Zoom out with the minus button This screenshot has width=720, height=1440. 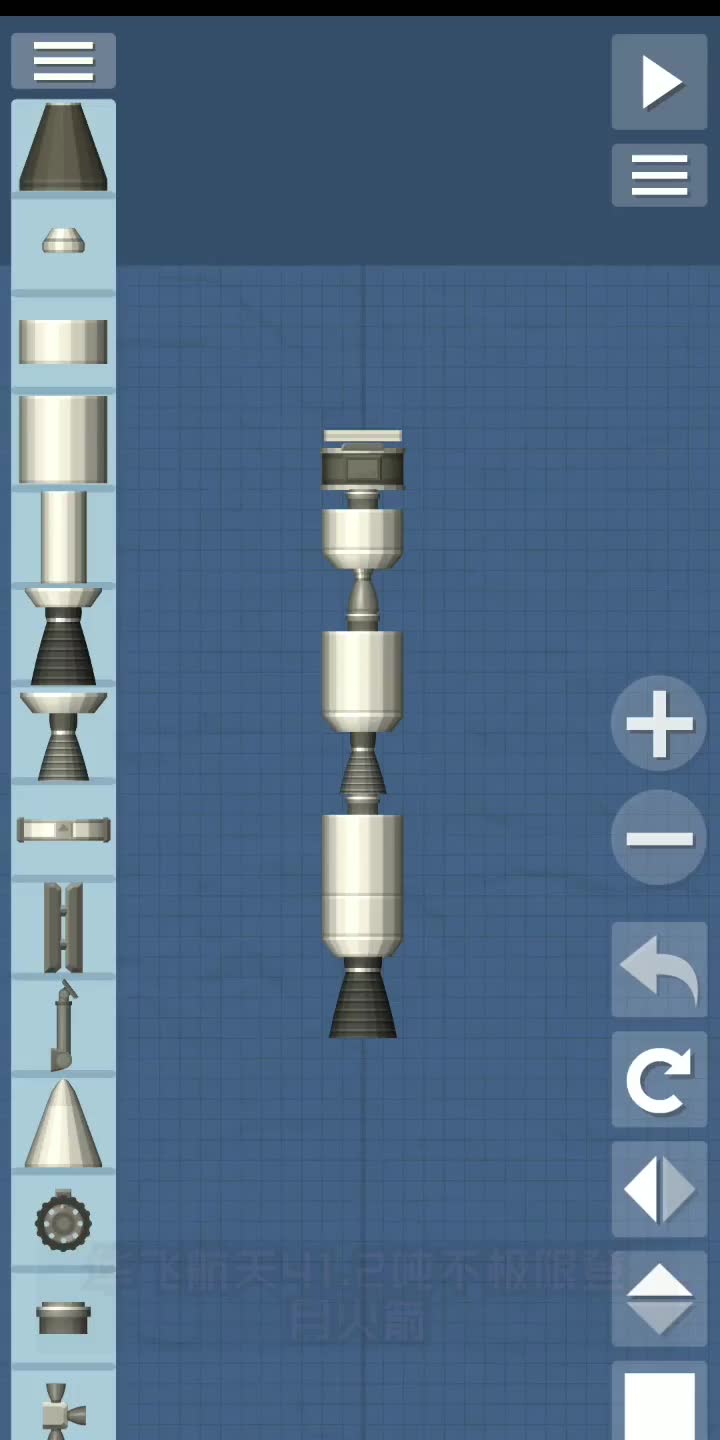click(x=659, y=838)
